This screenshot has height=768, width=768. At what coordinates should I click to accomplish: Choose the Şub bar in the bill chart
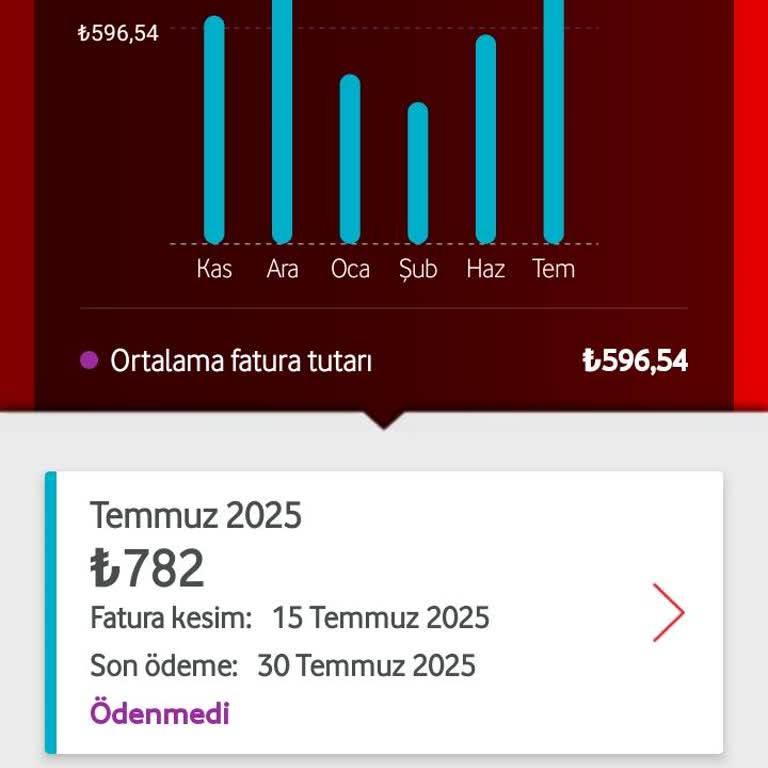[x=418, y=172]
